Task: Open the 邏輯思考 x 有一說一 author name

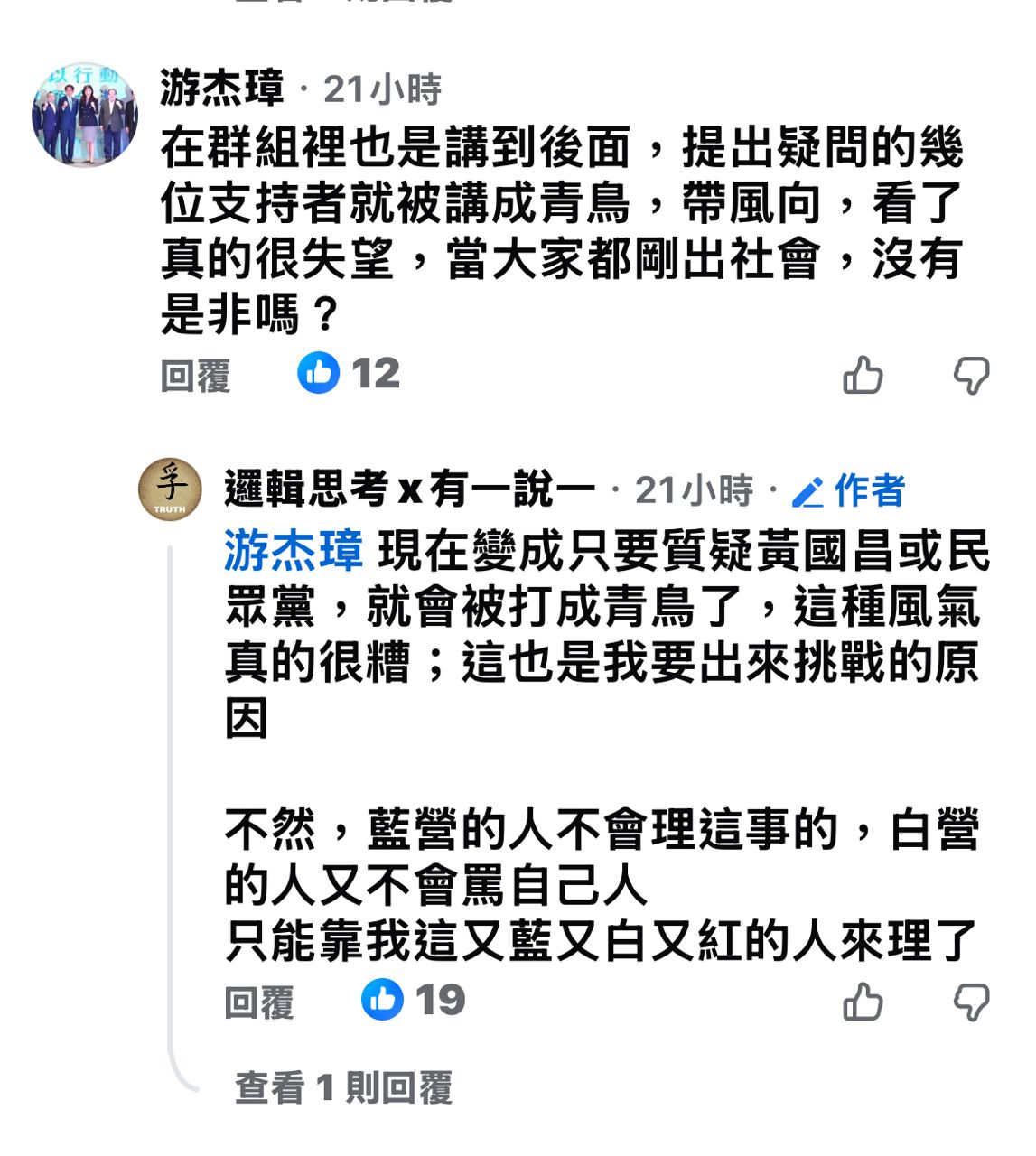Action: (409, 489)
